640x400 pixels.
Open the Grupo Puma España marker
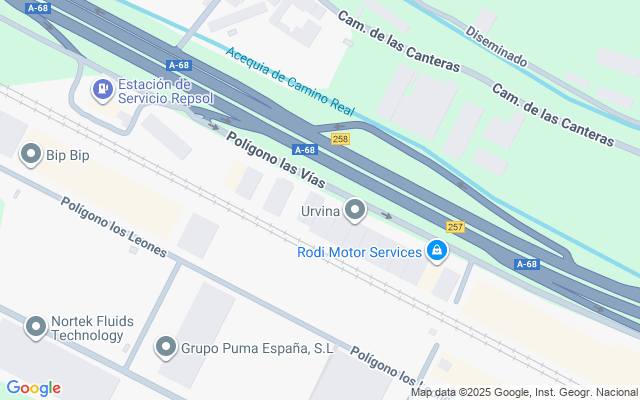(167, 348)
